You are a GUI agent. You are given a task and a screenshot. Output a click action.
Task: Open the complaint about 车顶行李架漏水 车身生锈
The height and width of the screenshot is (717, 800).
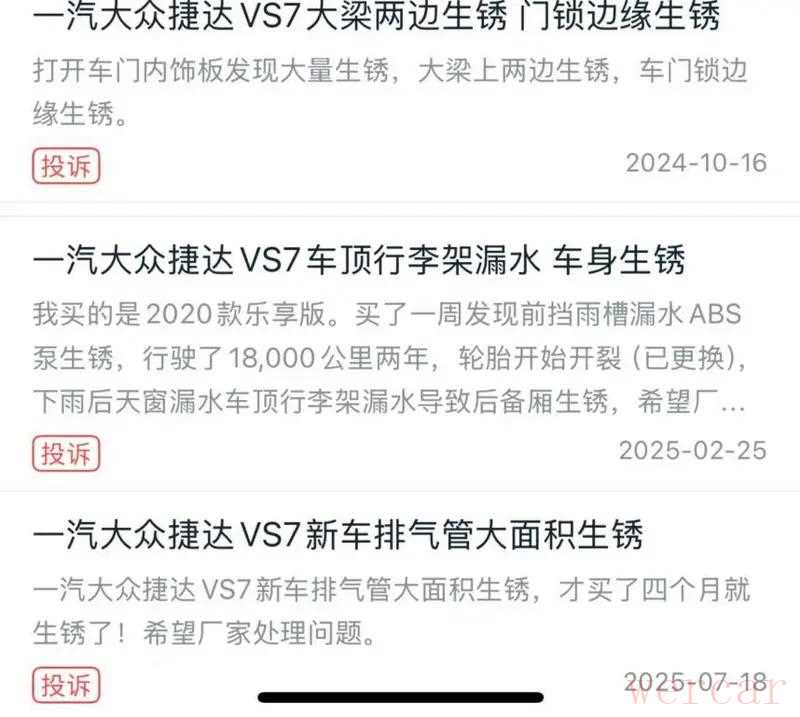tap(360, 262)
